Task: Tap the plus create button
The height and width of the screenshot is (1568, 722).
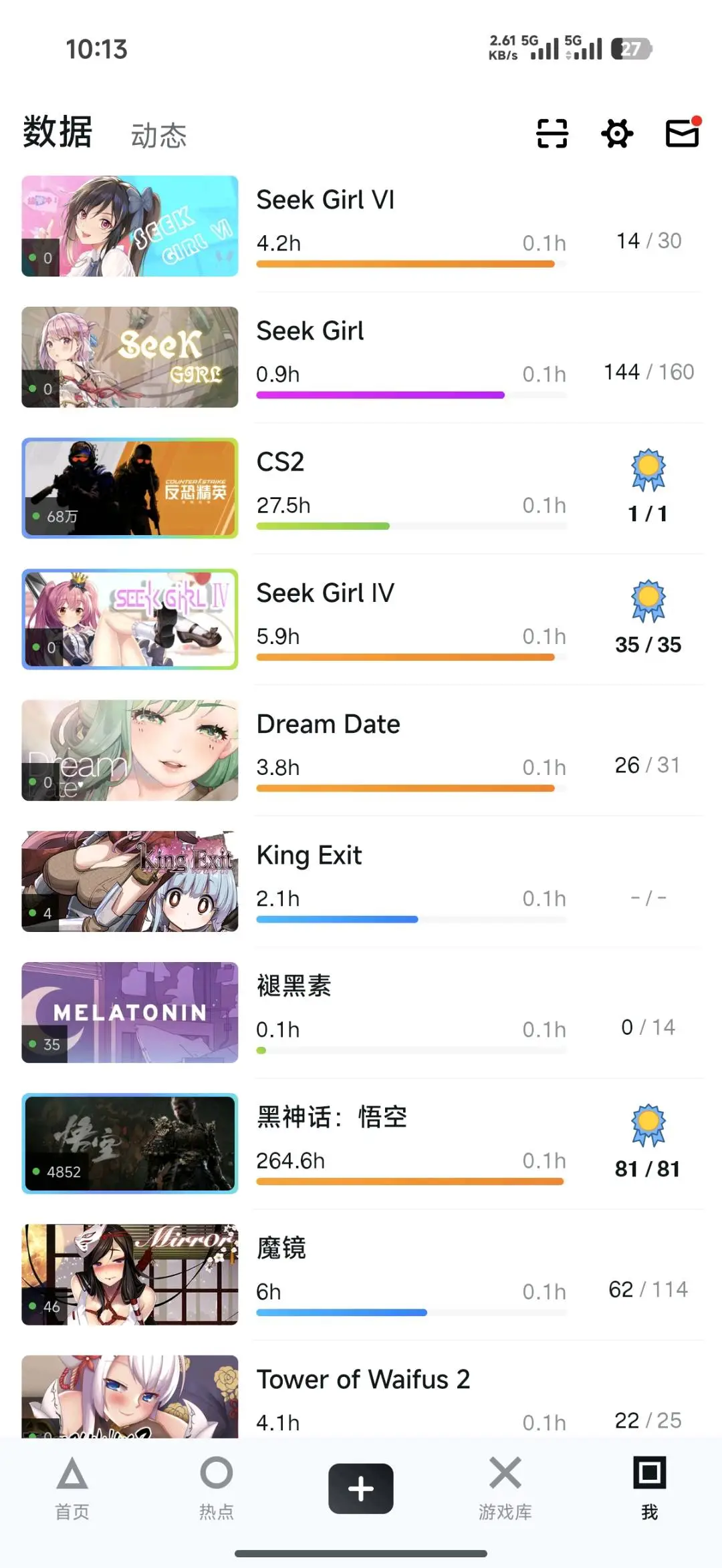Action: click(x=361, y=1488)
